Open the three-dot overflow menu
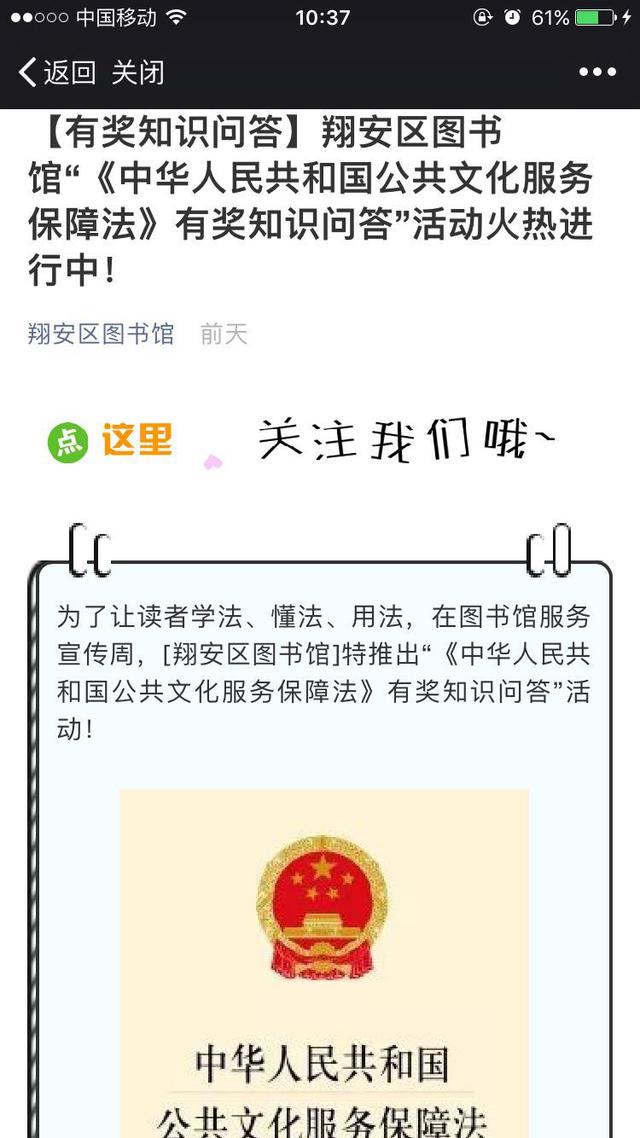This screenshot has height=1138, width=640. 597,72
